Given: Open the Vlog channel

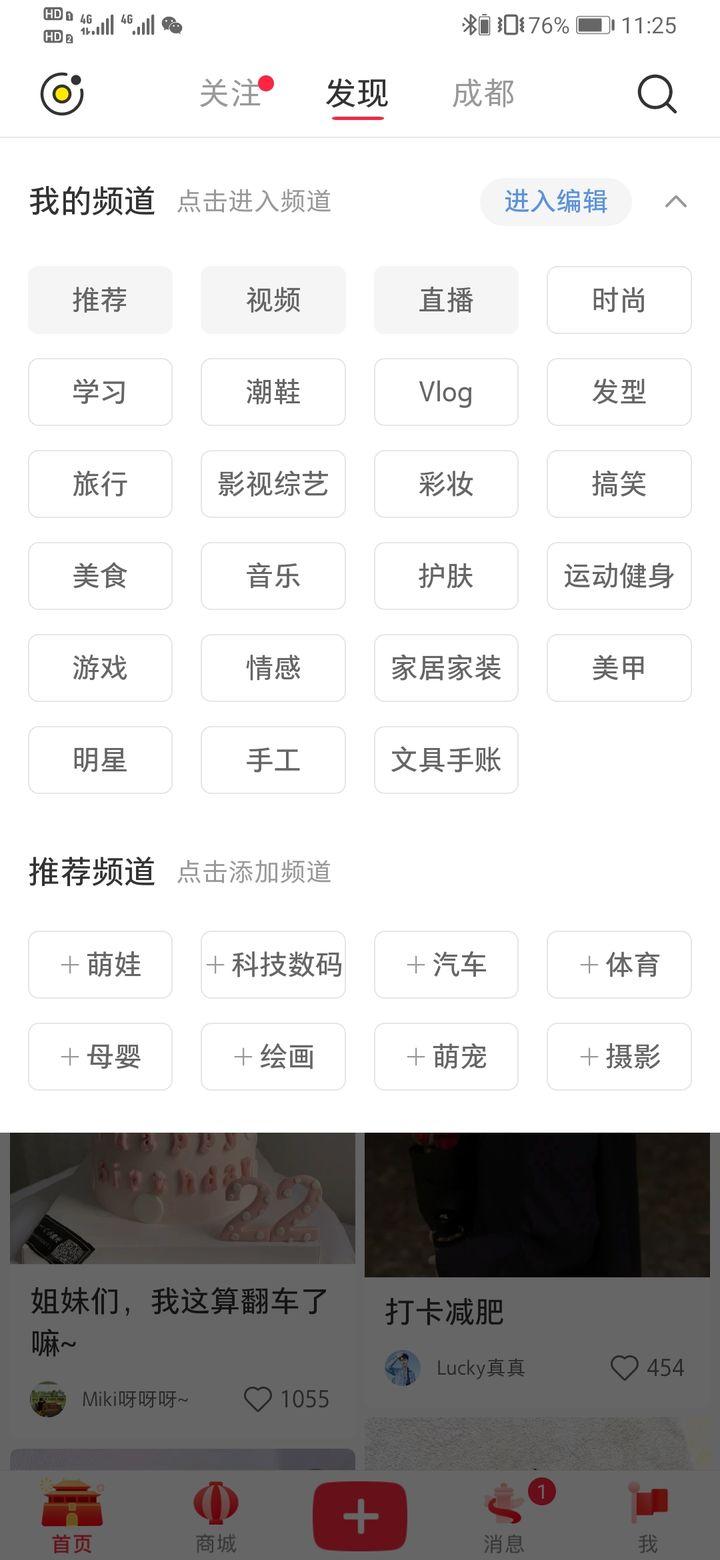Looking at the screenshot, I should pyautogui.click(x=446, y=392).
